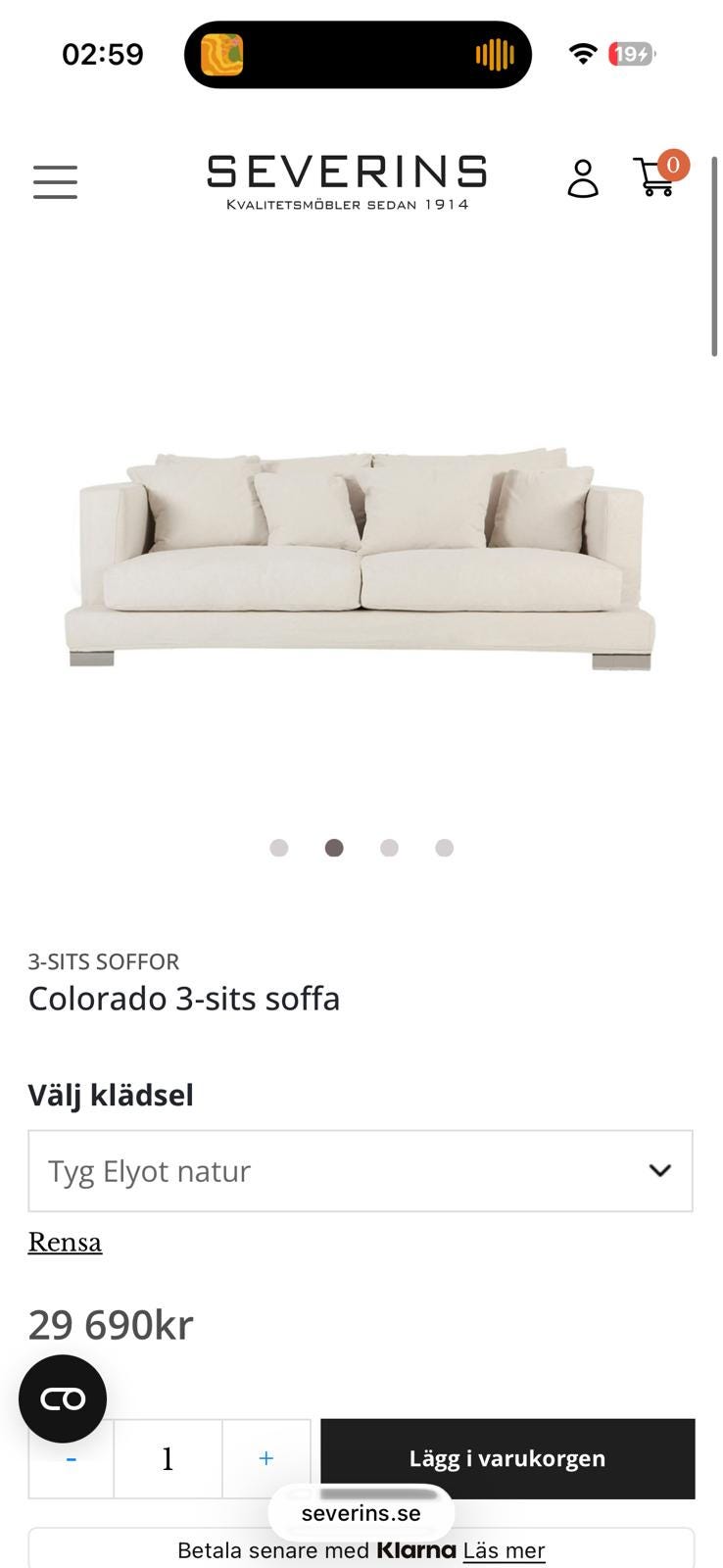
Task: Open the user account page
Action: click(582, 179)
